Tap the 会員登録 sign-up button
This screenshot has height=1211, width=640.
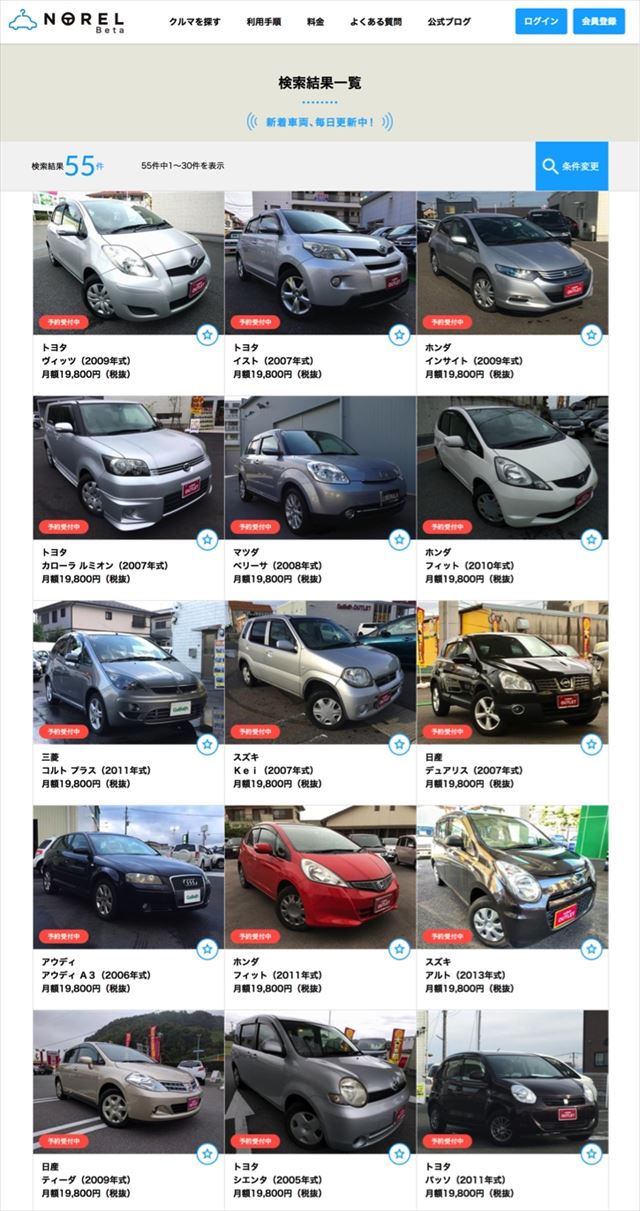[599, 21]
